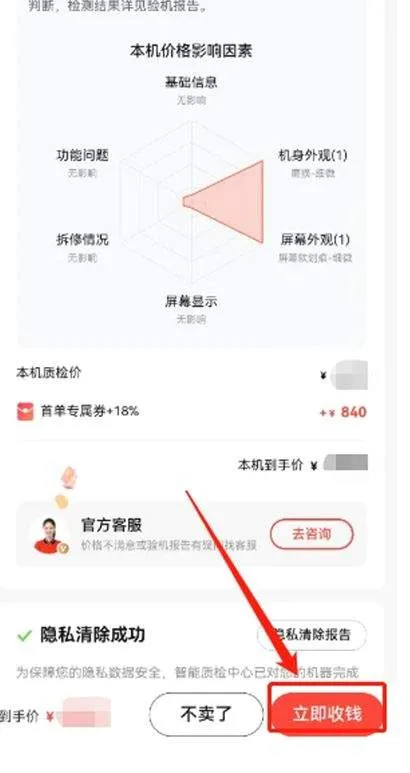Choose 不卖了 to cancel selling
410x773 pixels.
(x=206, y=714)
